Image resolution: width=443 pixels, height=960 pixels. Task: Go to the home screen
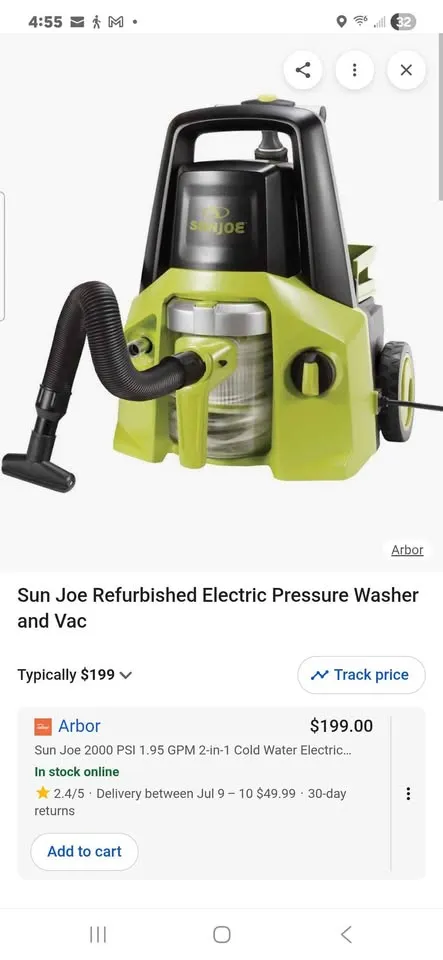pos(222,934)
